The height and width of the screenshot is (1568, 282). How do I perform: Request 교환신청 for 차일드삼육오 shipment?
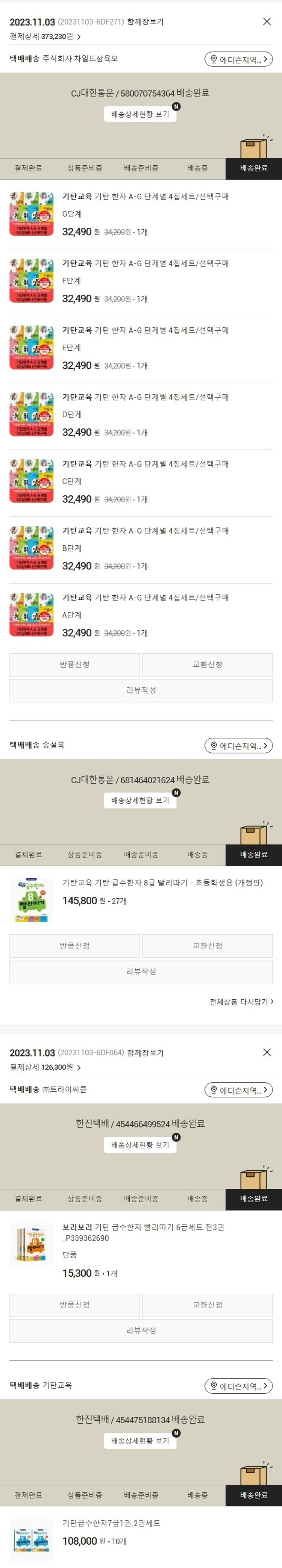pyautogui.click(x=207, y=664)
